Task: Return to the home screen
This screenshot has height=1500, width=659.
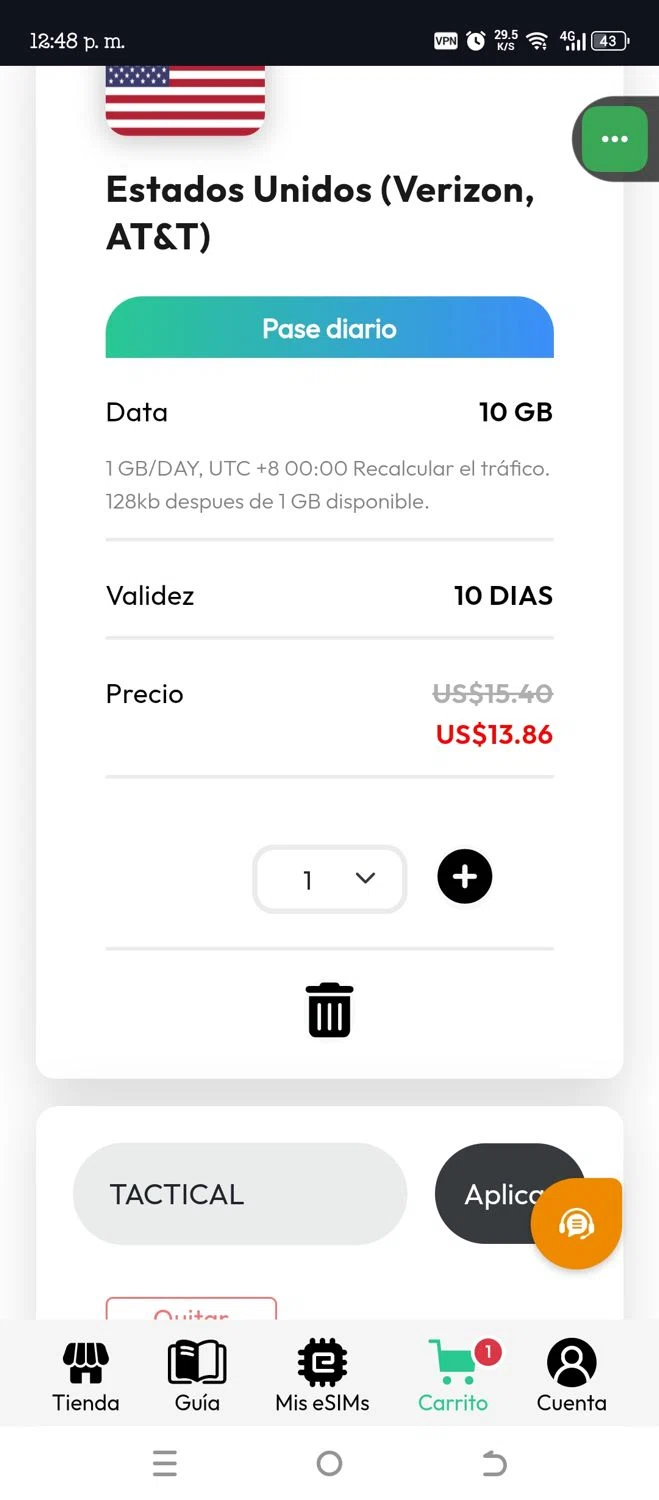Action: [x=329, y=1464]
